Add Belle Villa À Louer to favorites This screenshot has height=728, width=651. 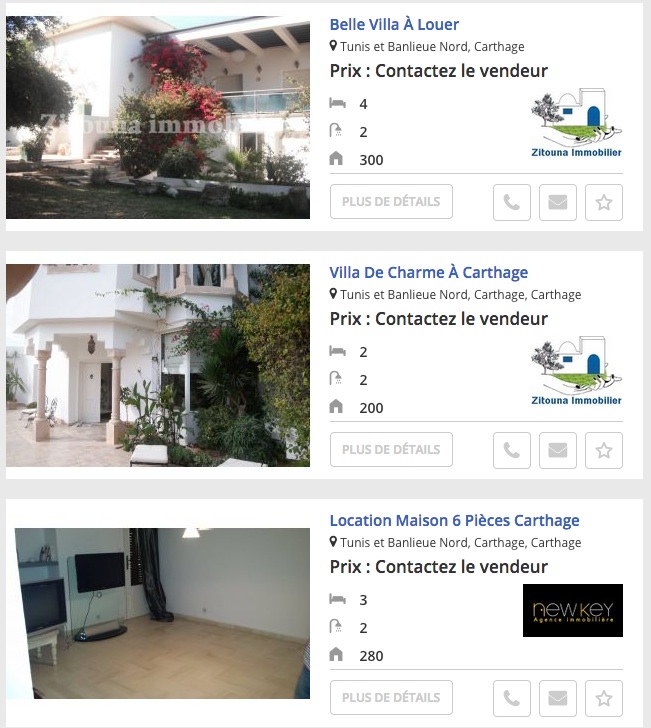pyautogui.click(x=603, y=202)
